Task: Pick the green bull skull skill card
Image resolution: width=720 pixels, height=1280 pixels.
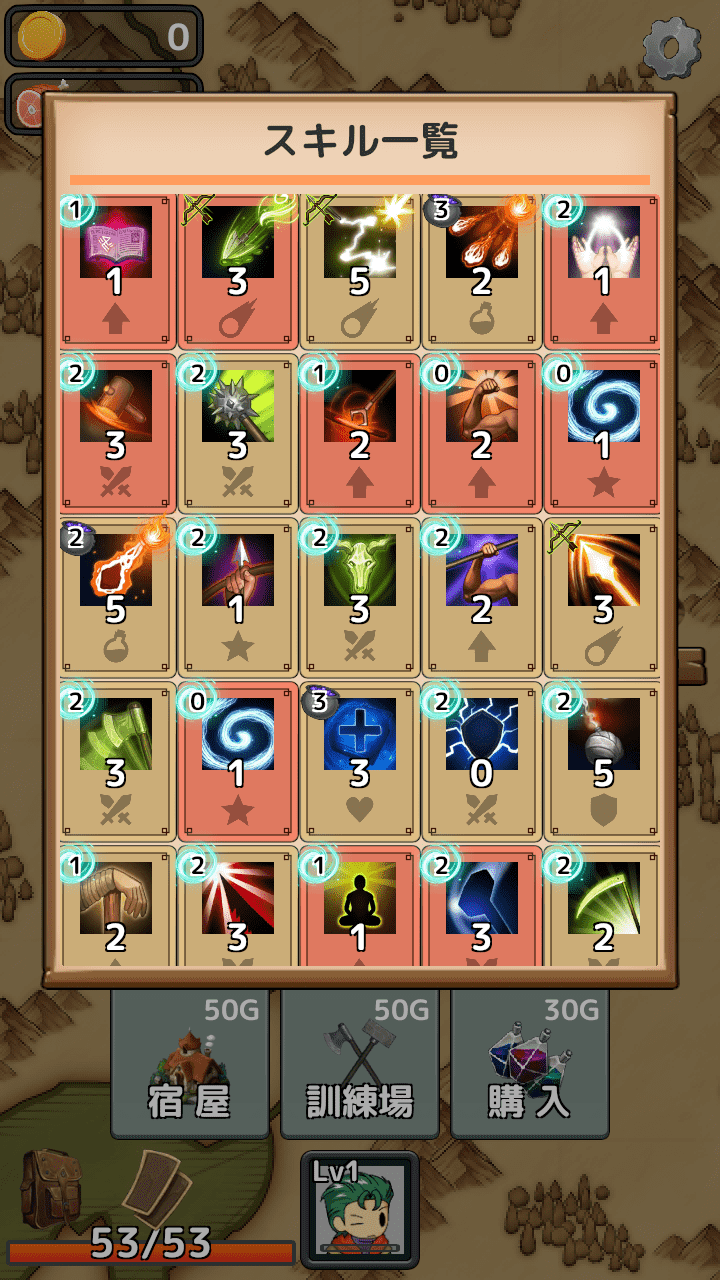Action: [x=359, y=596]
